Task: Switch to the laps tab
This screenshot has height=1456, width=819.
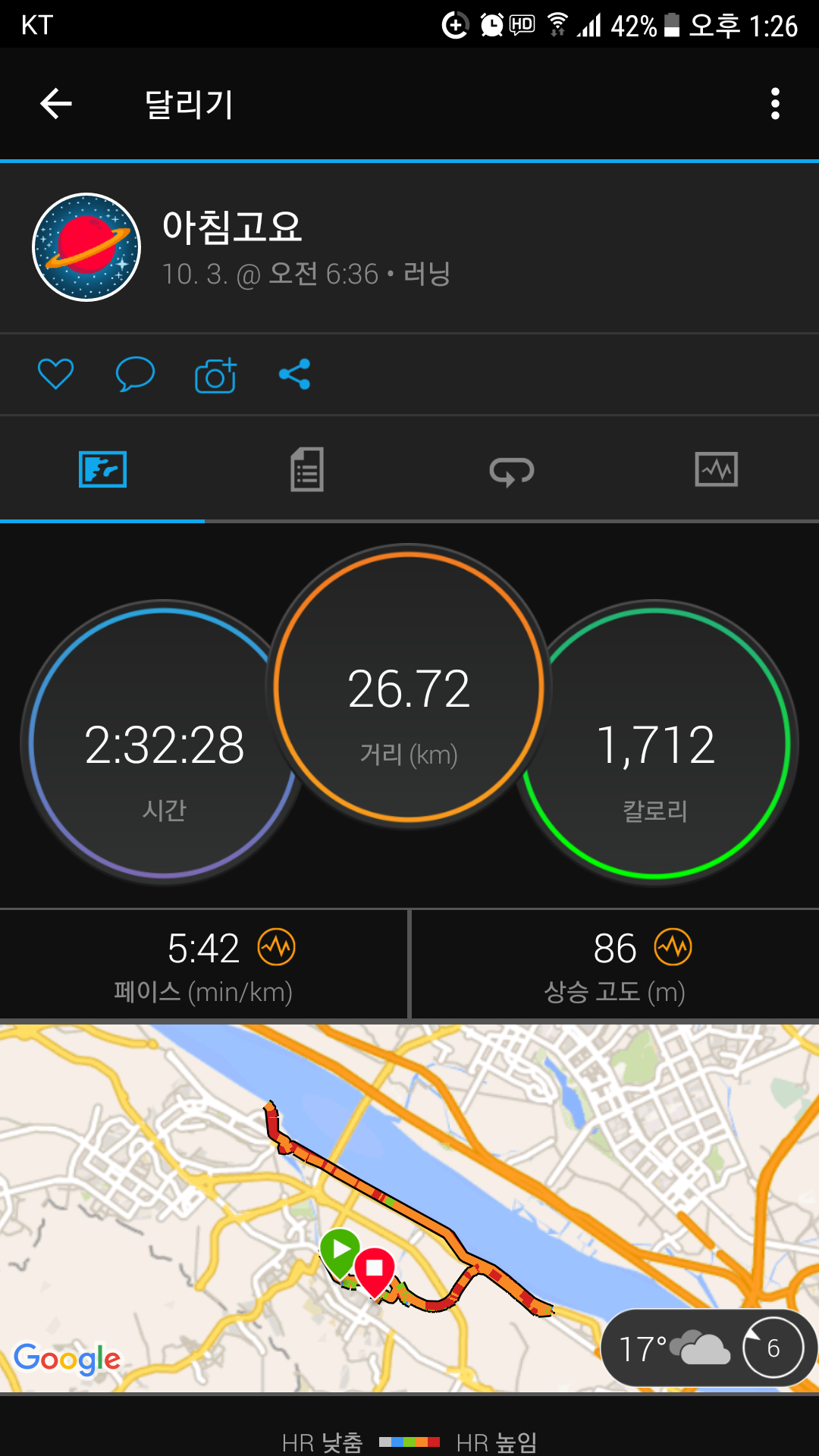Action: [512, 470]
